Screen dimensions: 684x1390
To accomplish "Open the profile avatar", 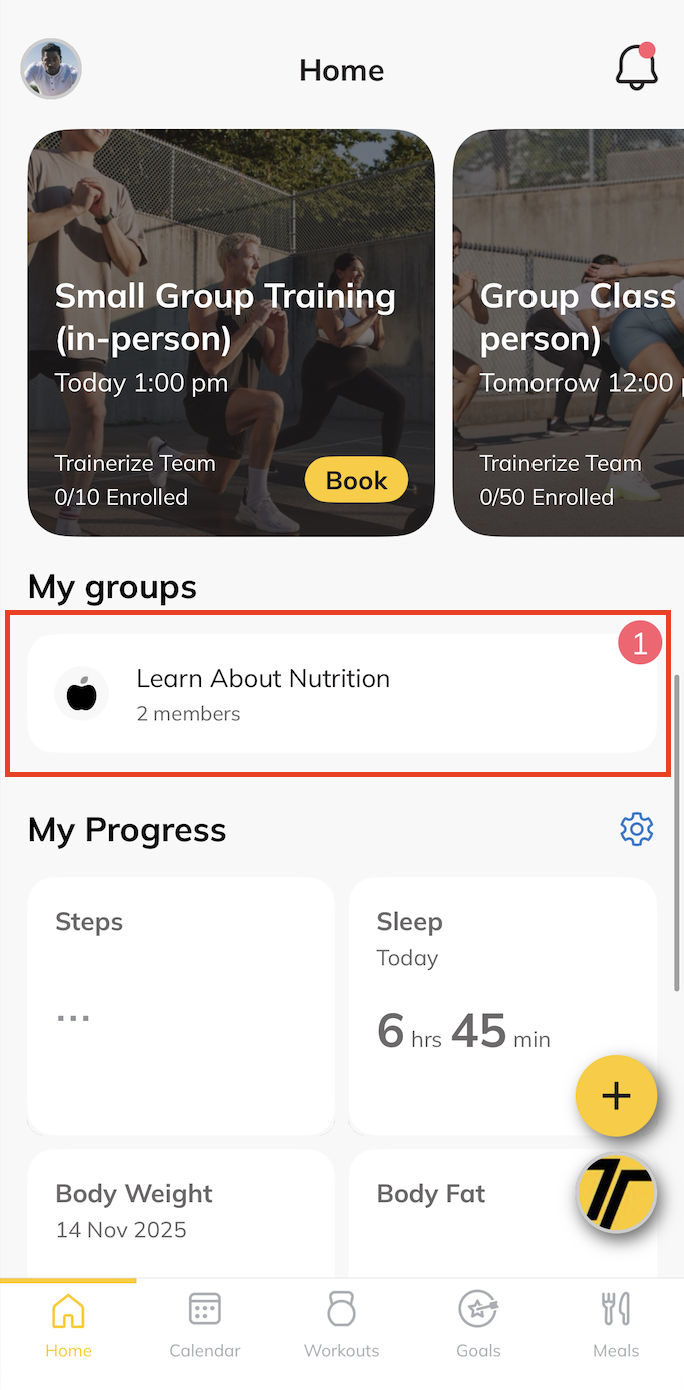I will coord(51,69).
